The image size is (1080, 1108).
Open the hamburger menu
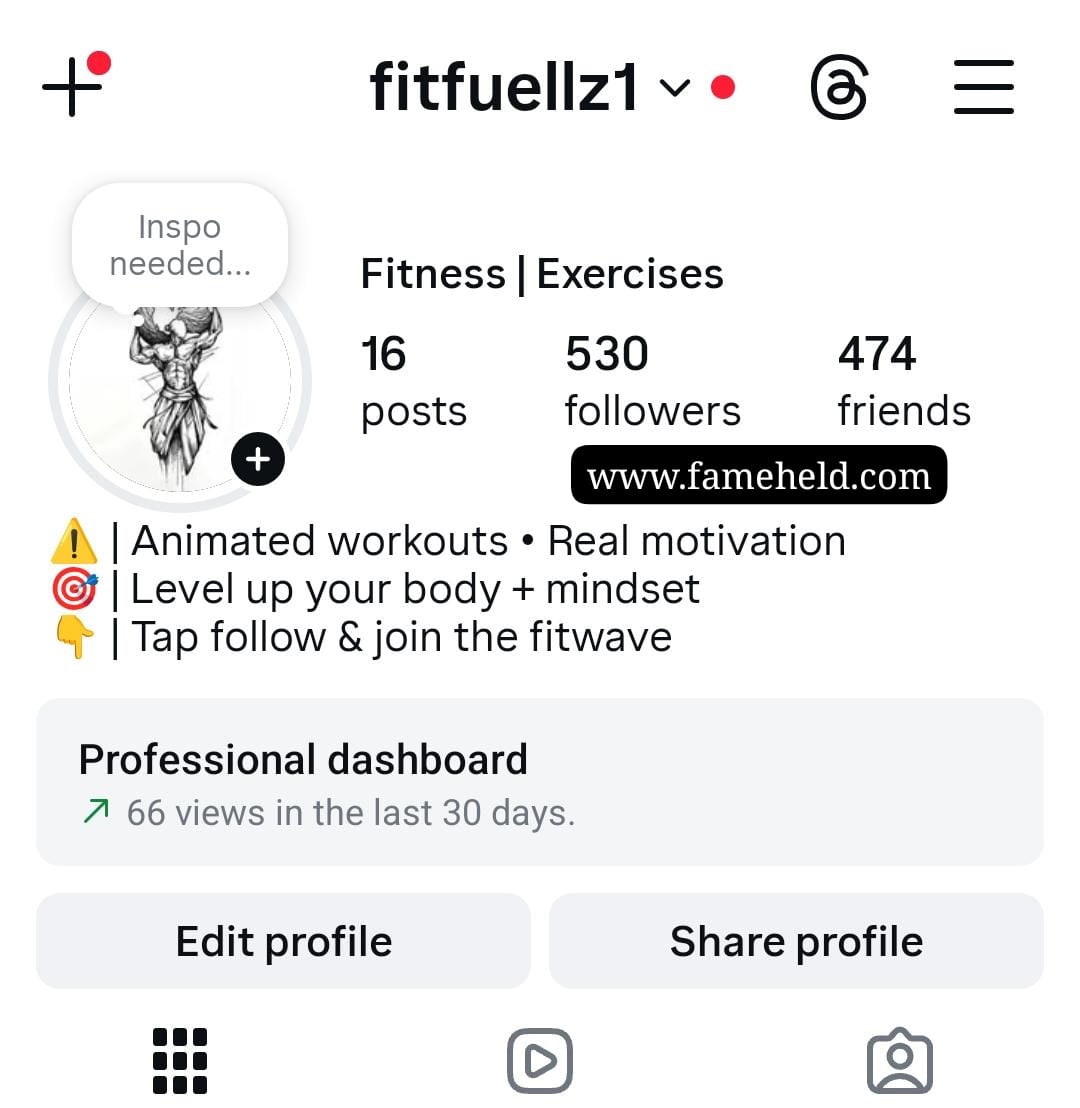point(983,88)
